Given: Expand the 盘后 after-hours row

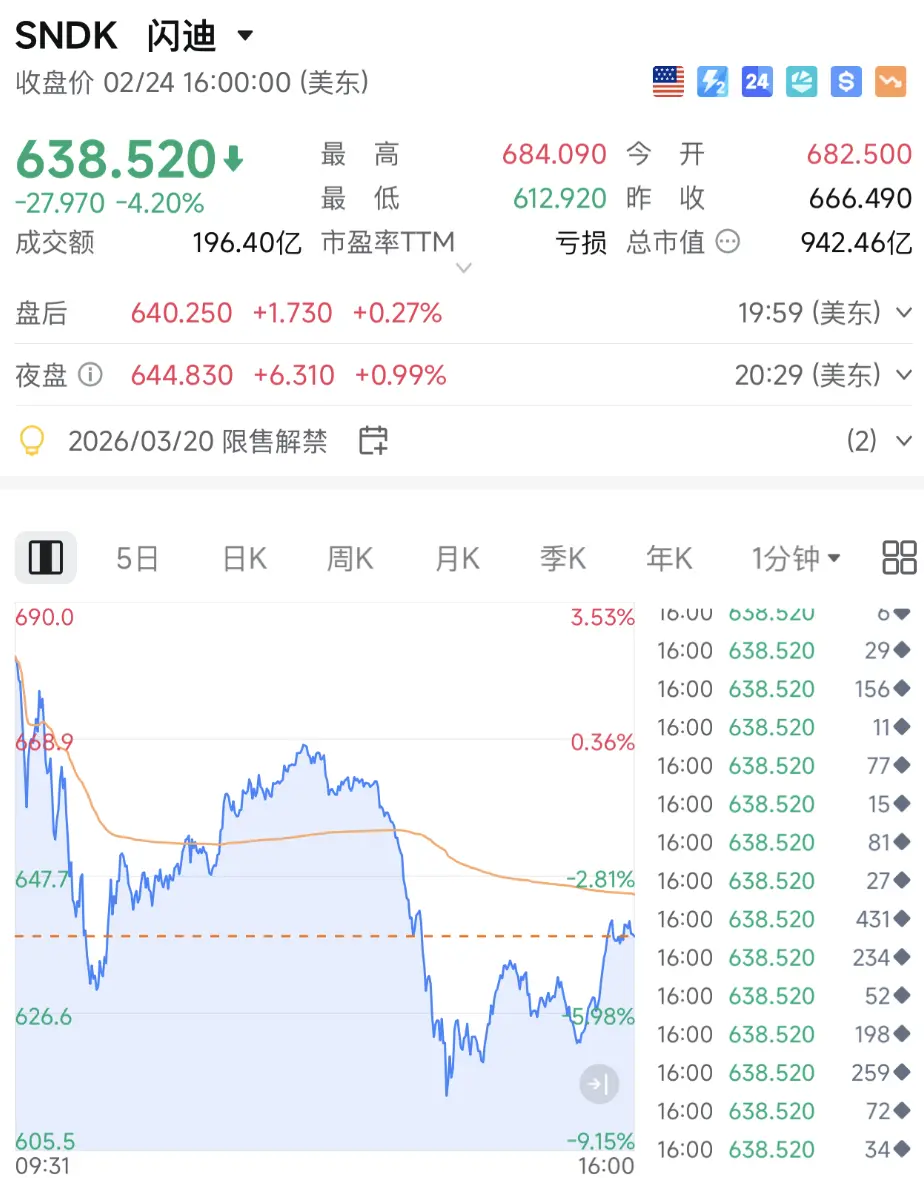Looking at the screenshot, I should pos(904,313).
